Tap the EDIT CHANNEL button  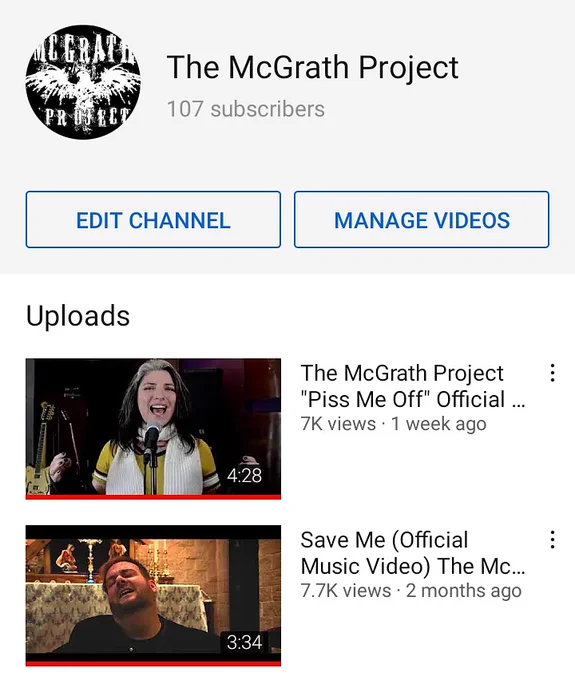[x=153, y=219]
